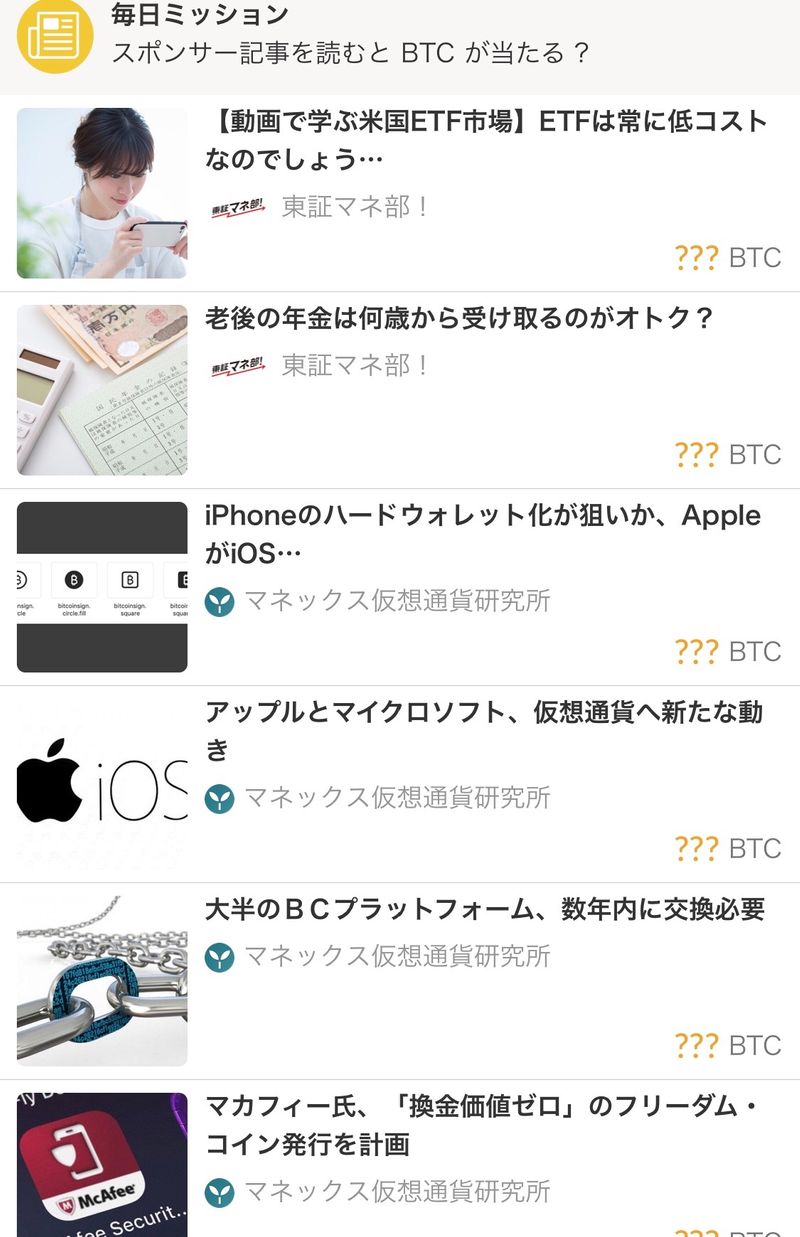Open the Apple and Microsoft cryptocurrency moves article
The image size is (800, 1237).
coord(484,730)
